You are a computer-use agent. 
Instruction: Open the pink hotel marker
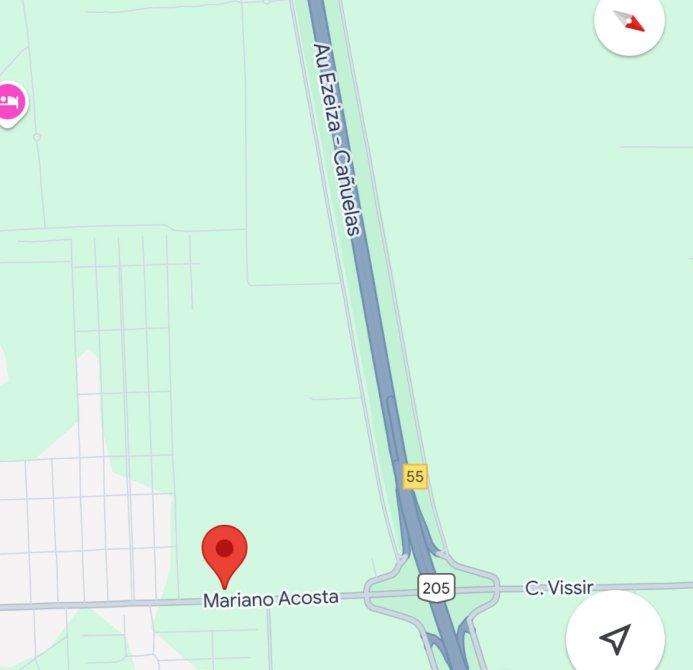point(10,100)
